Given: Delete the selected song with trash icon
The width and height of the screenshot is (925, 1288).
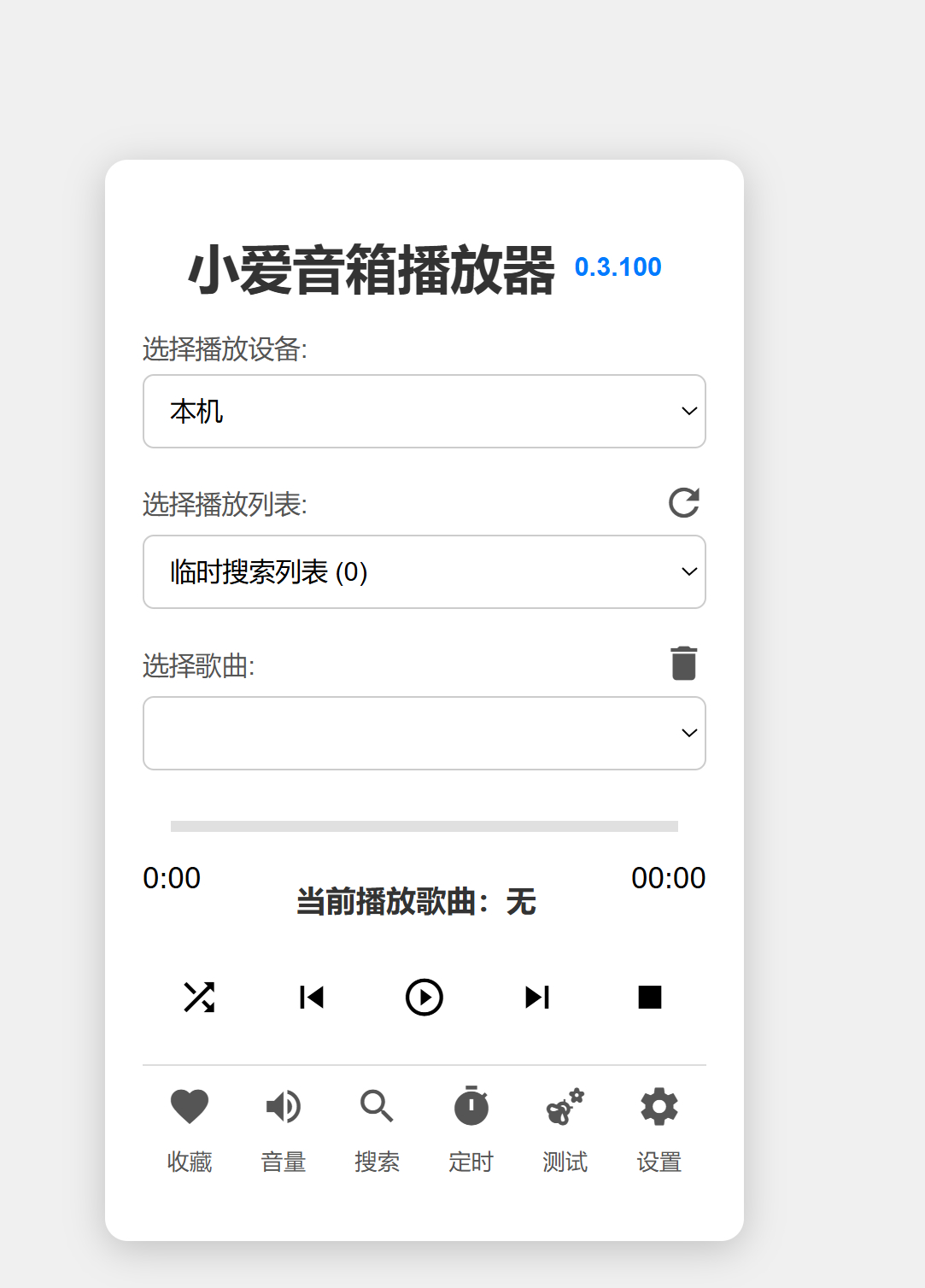Looking at the screenshot, I should (x=683, y=663).
